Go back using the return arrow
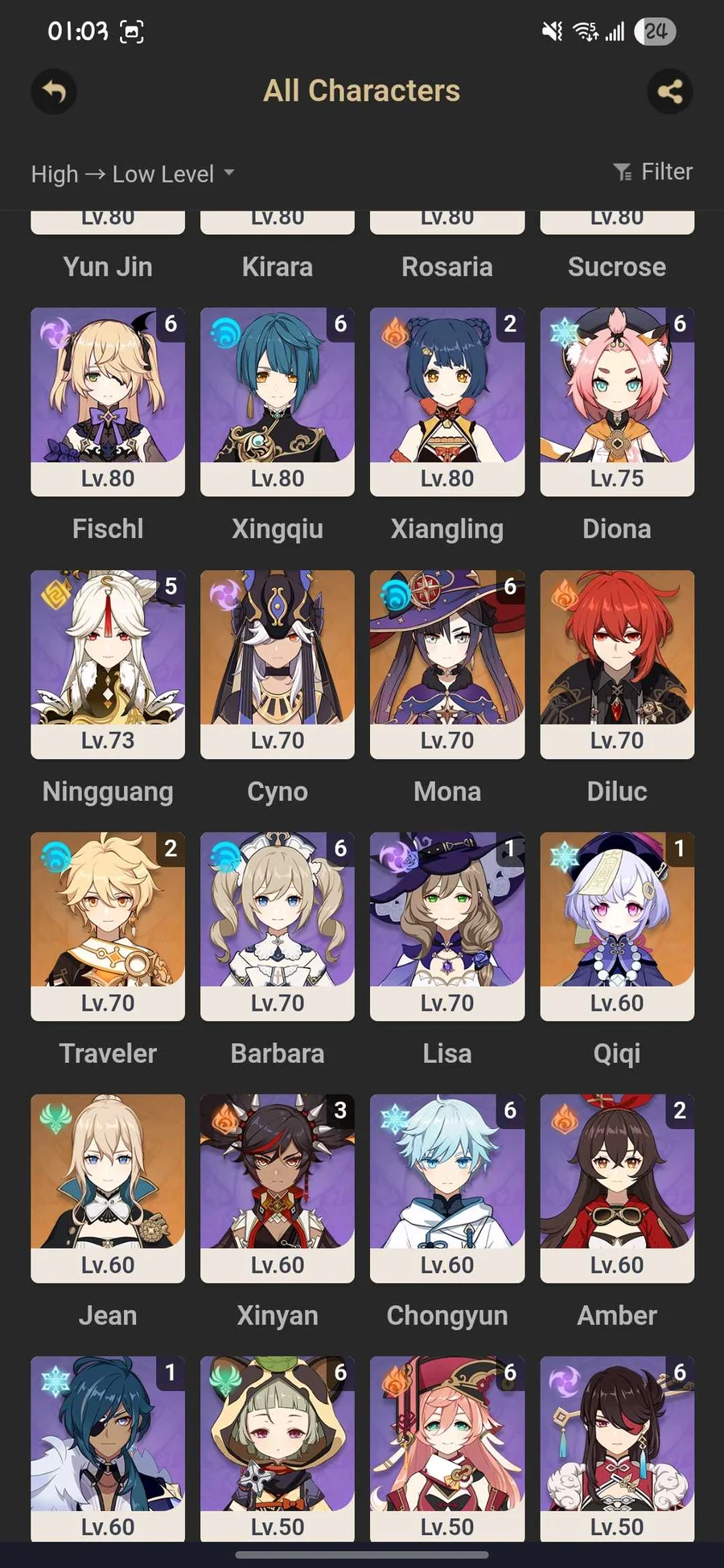 (54, 92)
